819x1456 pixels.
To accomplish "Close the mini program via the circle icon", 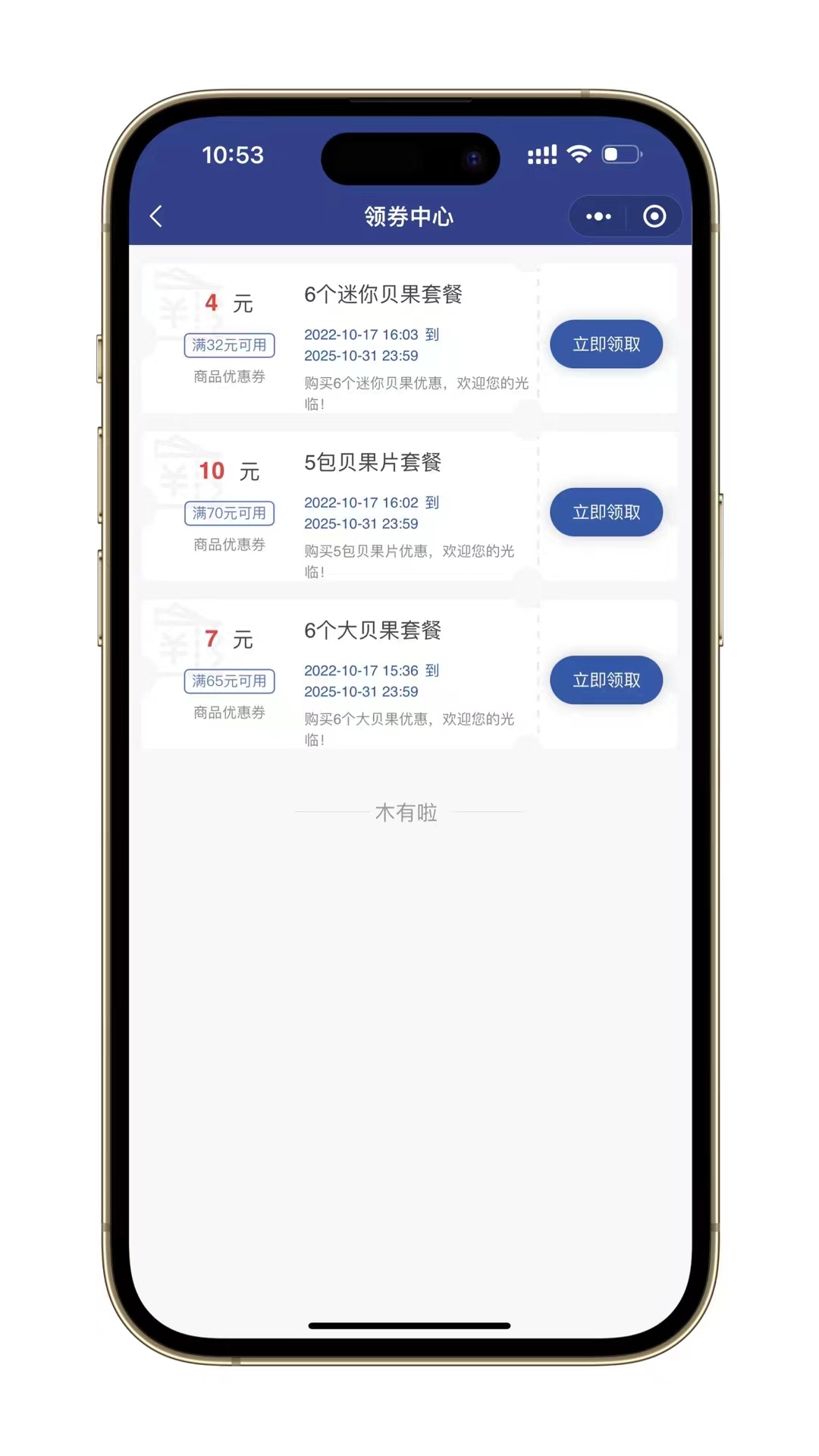I will click(x=654, y=217).
